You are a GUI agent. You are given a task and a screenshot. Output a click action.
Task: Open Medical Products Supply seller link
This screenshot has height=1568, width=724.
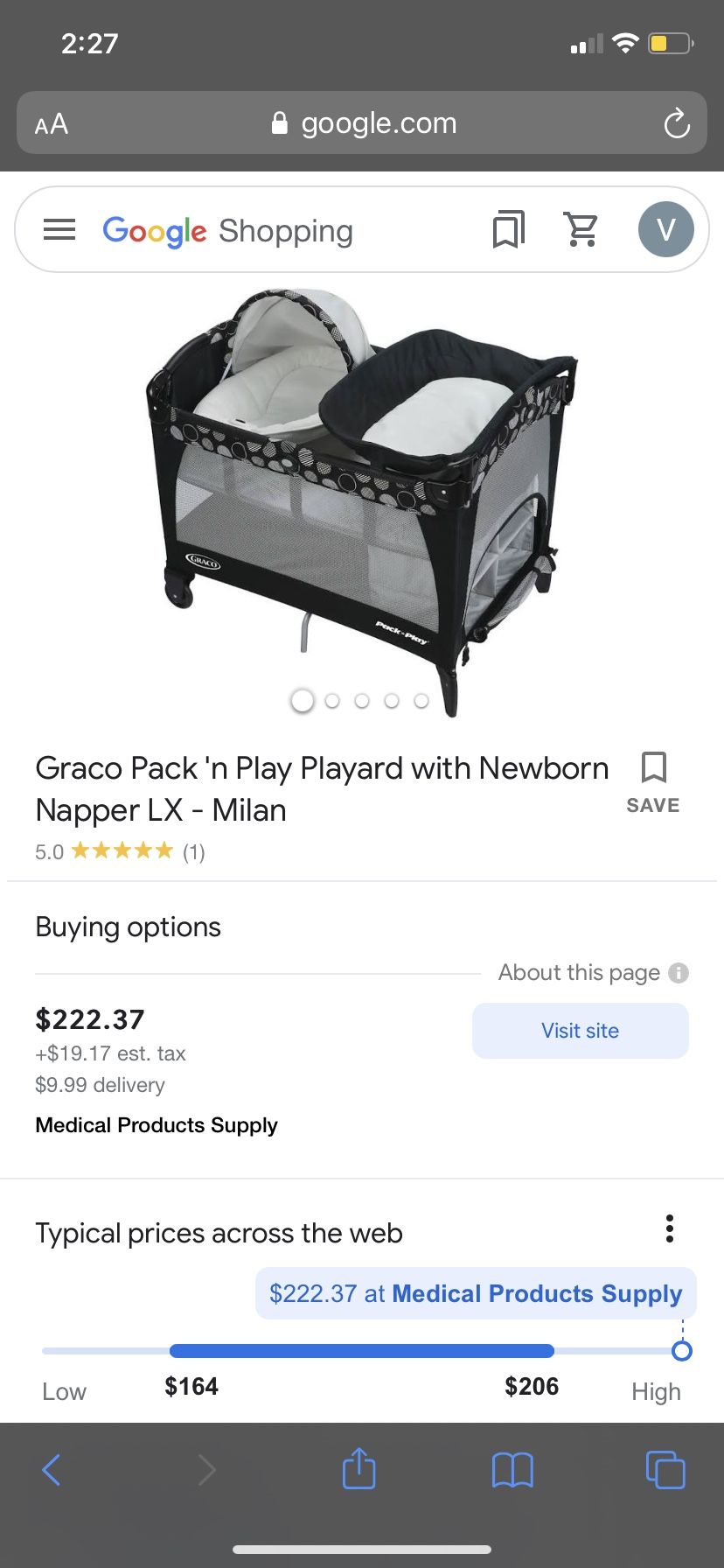click(156, 1125)
